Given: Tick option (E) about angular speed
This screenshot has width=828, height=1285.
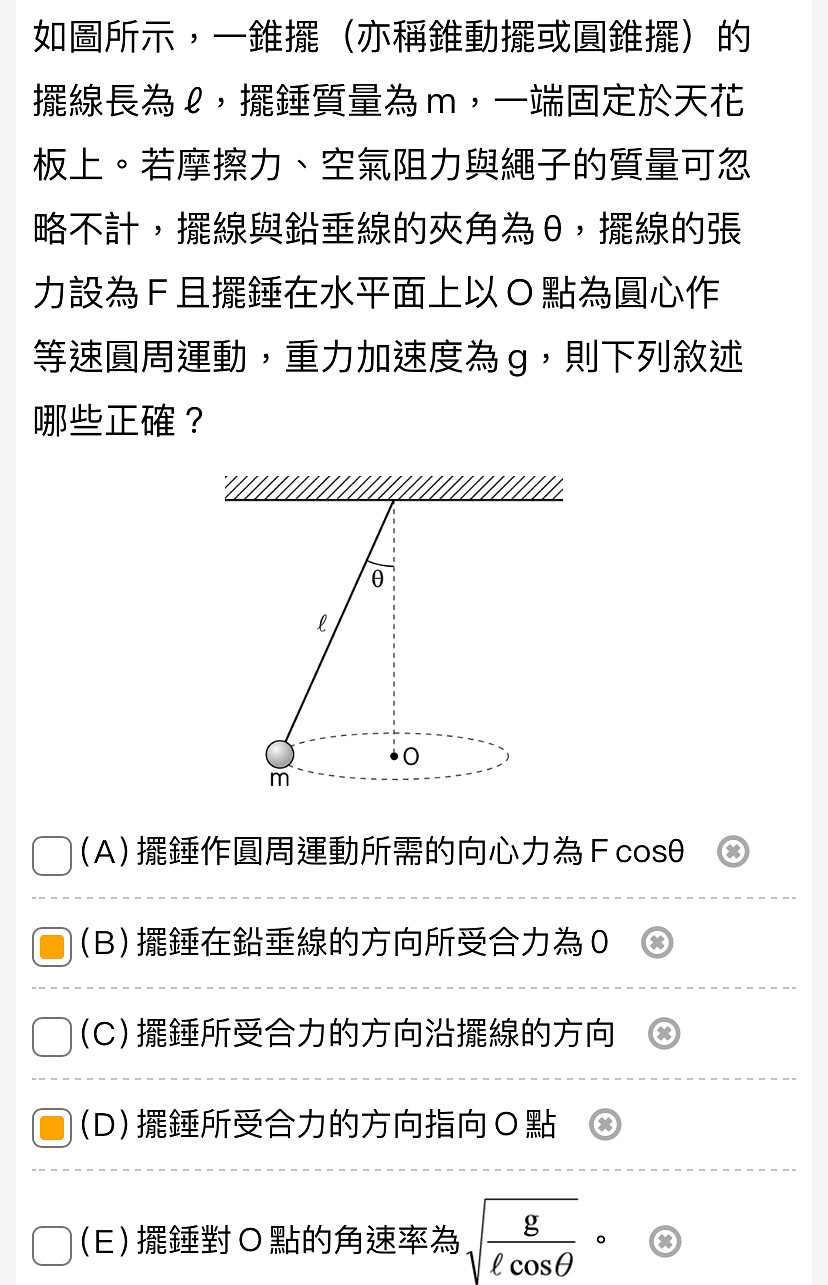Looking at the screenshot, I should [51, 1246].
